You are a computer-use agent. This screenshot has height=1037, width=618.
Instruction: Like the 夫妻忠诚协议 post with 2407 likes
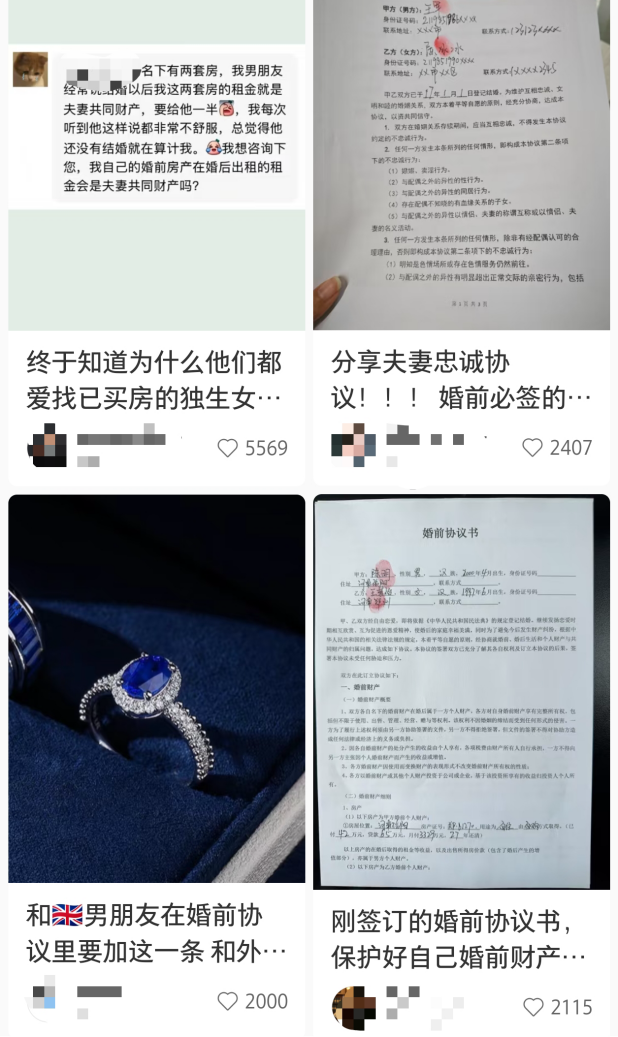(x=533, y=448)
